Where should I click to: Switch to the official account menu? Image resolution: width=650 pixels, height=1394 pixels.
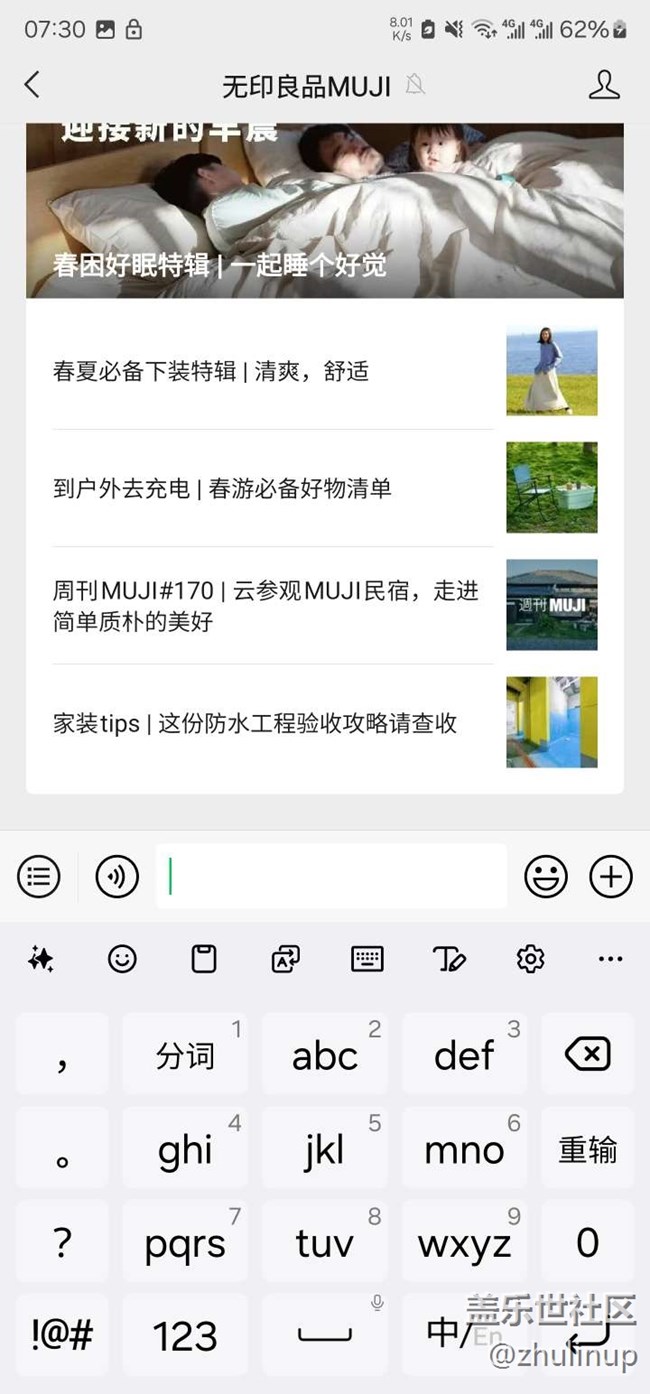(x=39, y=877)
